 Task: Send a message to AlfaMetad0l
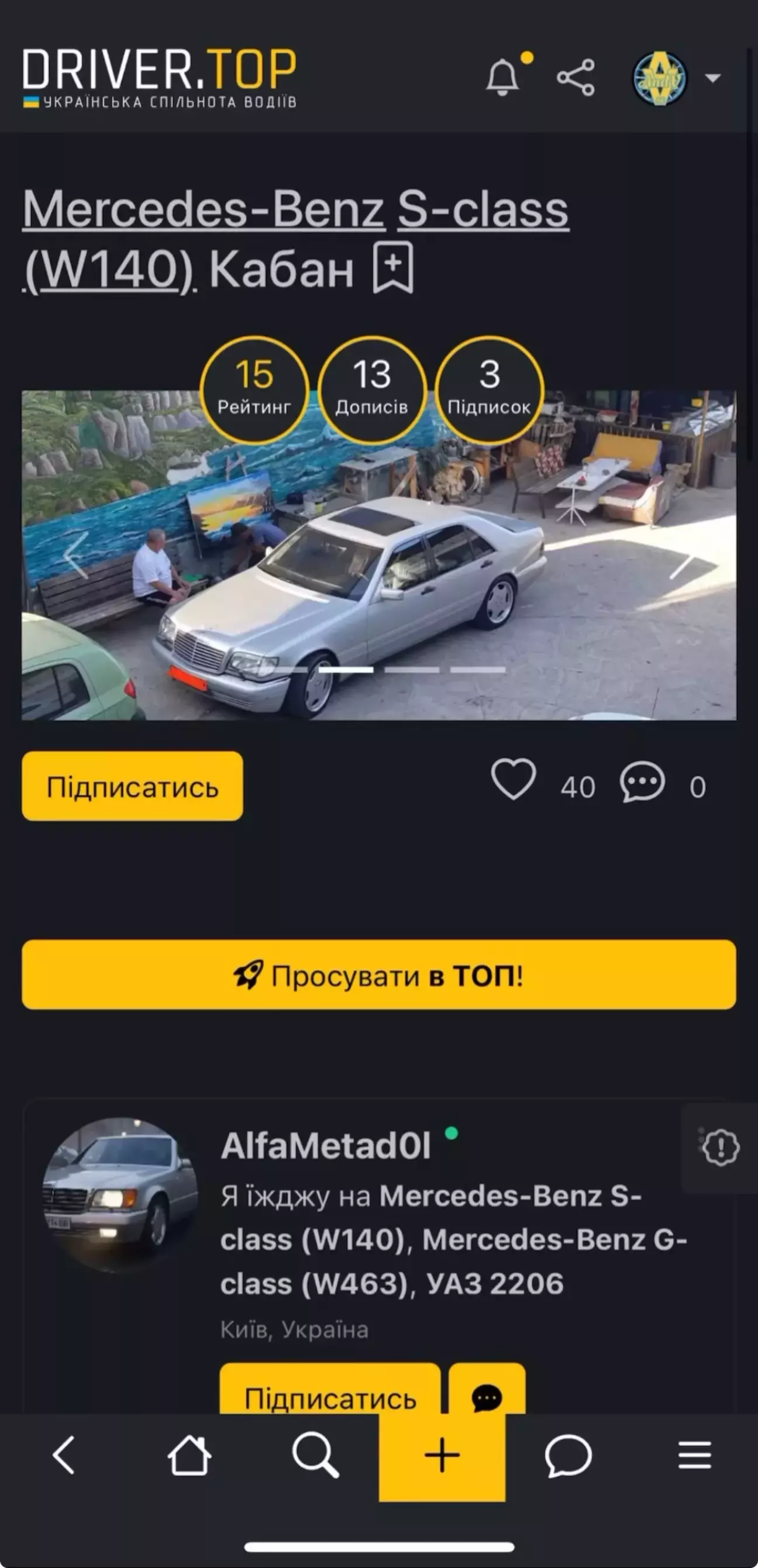(487, 1398)
